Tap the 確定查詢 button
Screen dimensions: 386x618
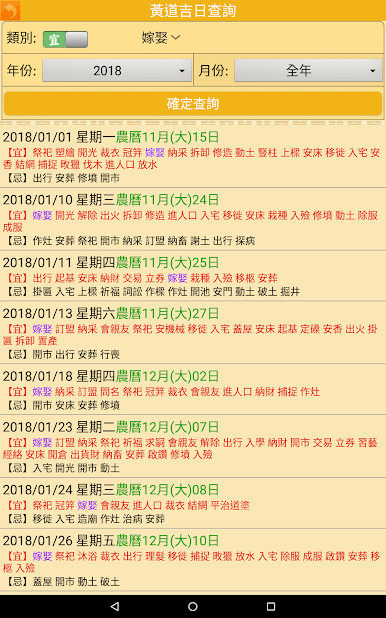193,104
